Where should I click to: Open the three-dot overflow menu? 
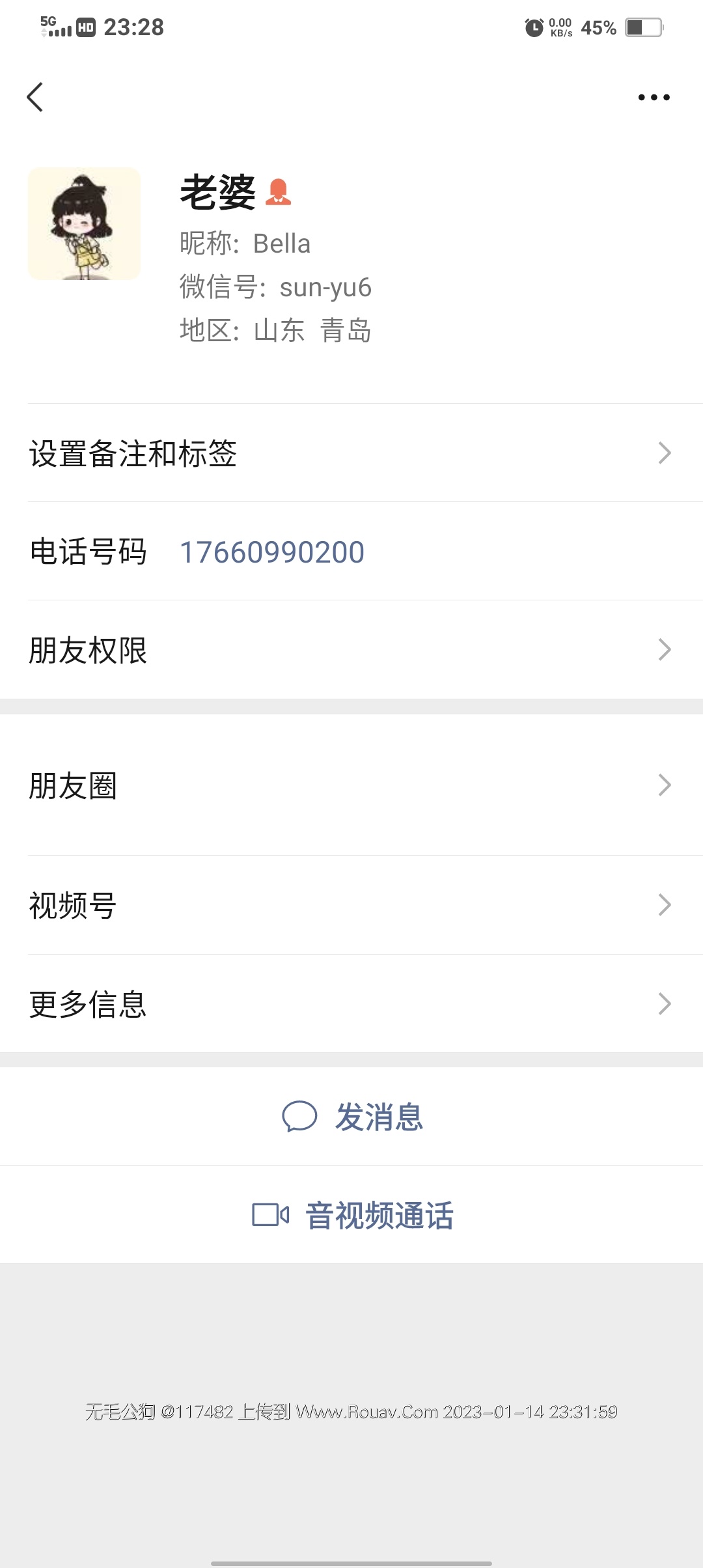[x=654, y=97]
